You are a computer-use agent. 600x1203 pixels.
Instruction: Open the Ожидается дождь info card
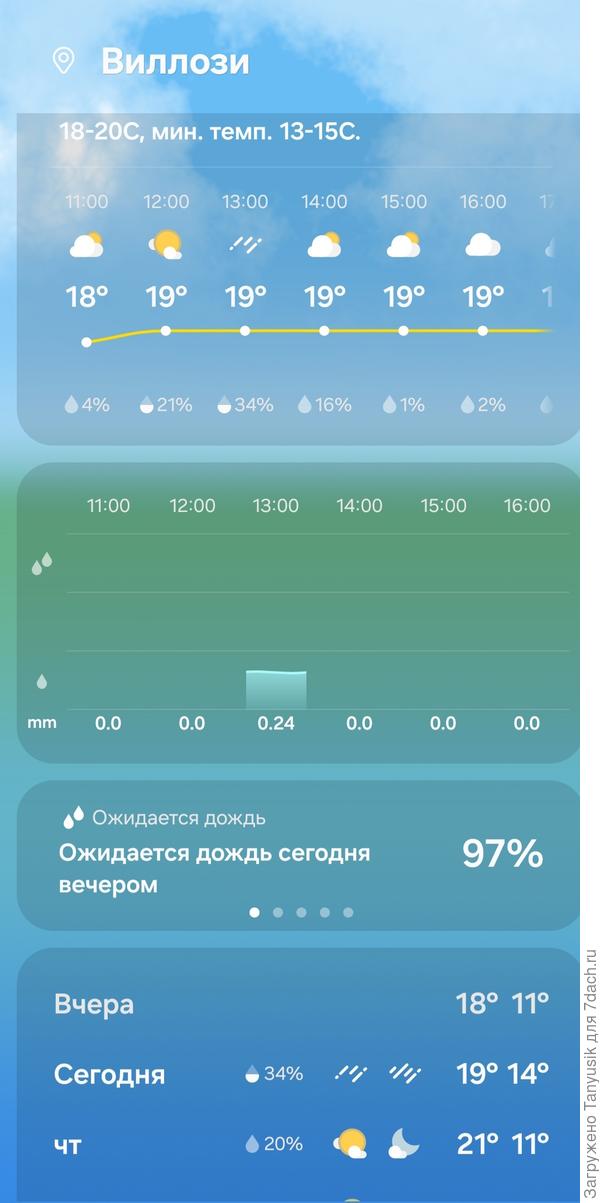coord(298,856)
